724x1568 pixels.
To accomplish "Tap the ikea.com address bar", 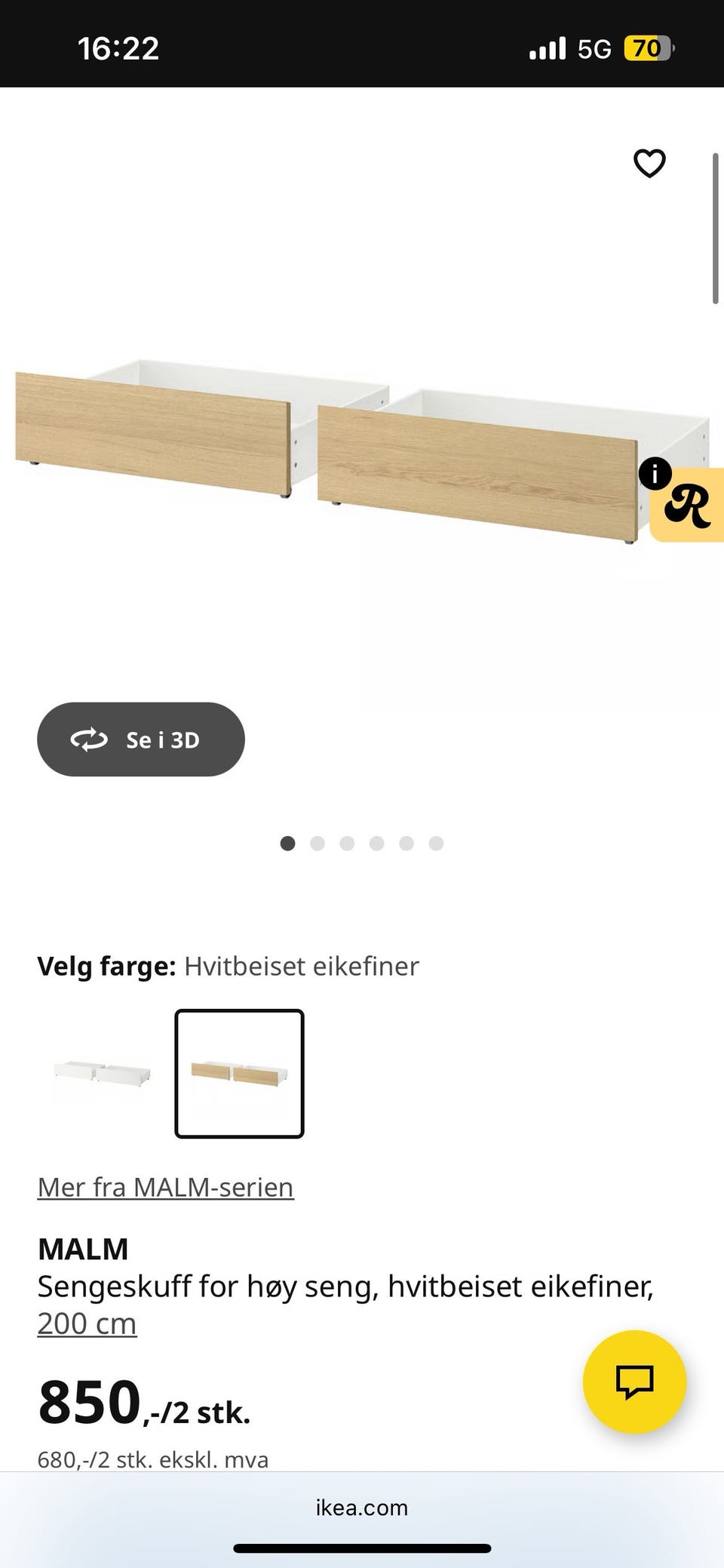I will point(362,1508).
